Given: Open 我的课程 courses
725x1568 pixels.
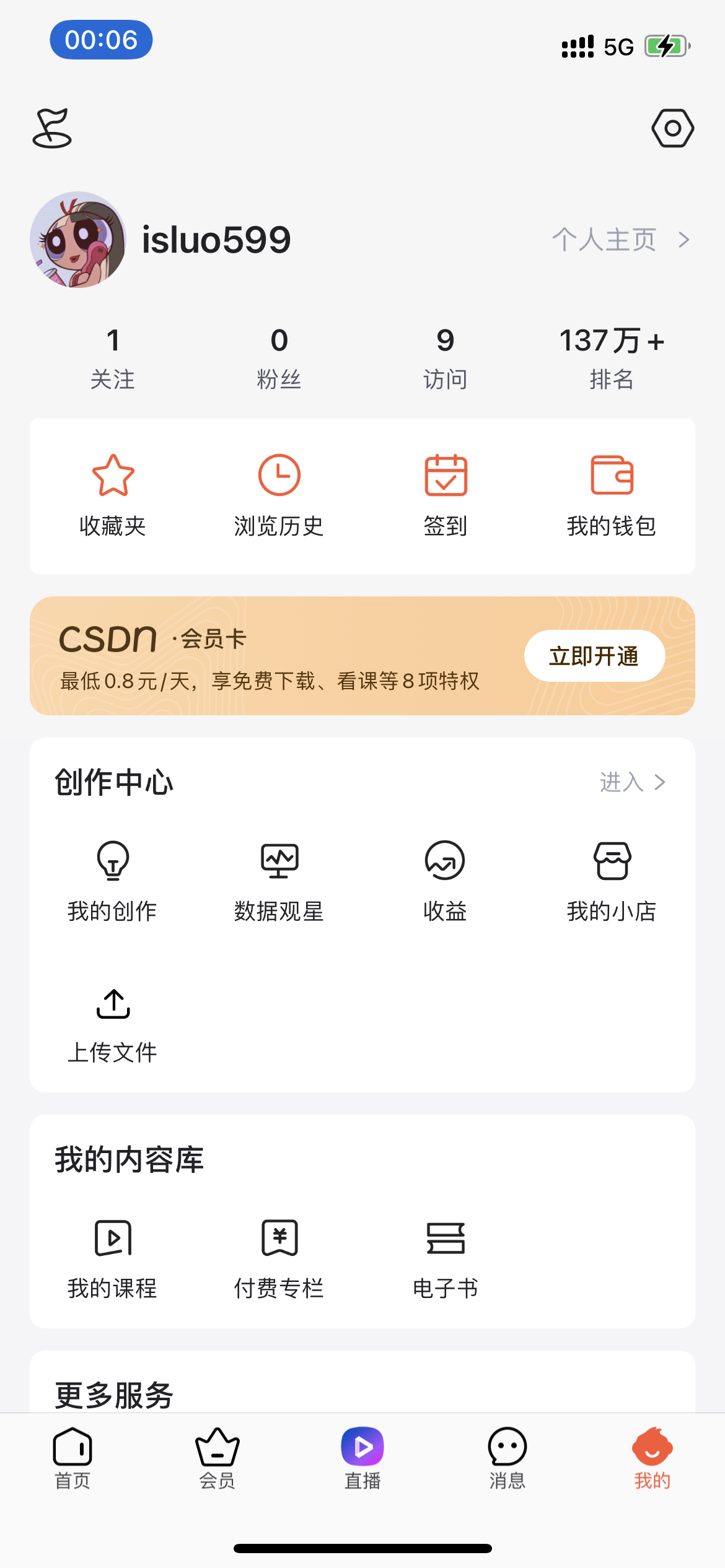Looking at the screenshot, I should tap(113, 1258).
